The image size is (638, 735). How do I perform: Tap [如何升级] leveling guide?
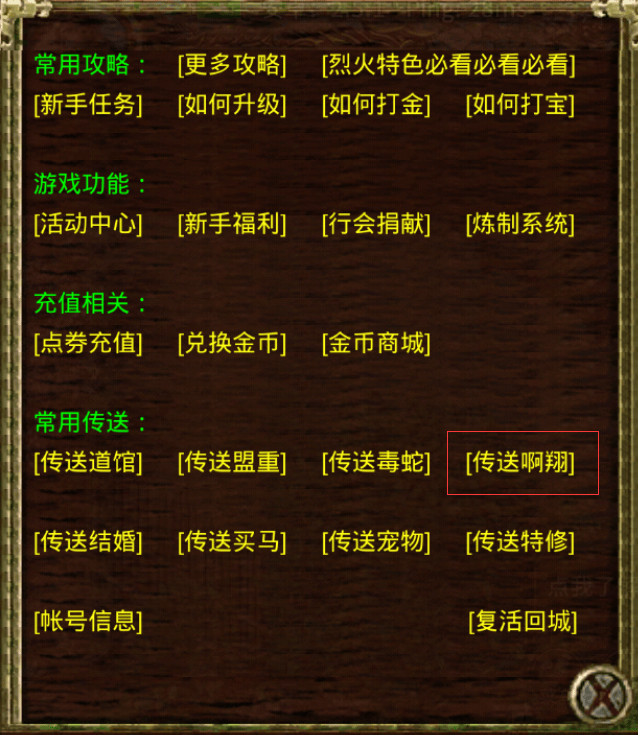pos(232,105)
